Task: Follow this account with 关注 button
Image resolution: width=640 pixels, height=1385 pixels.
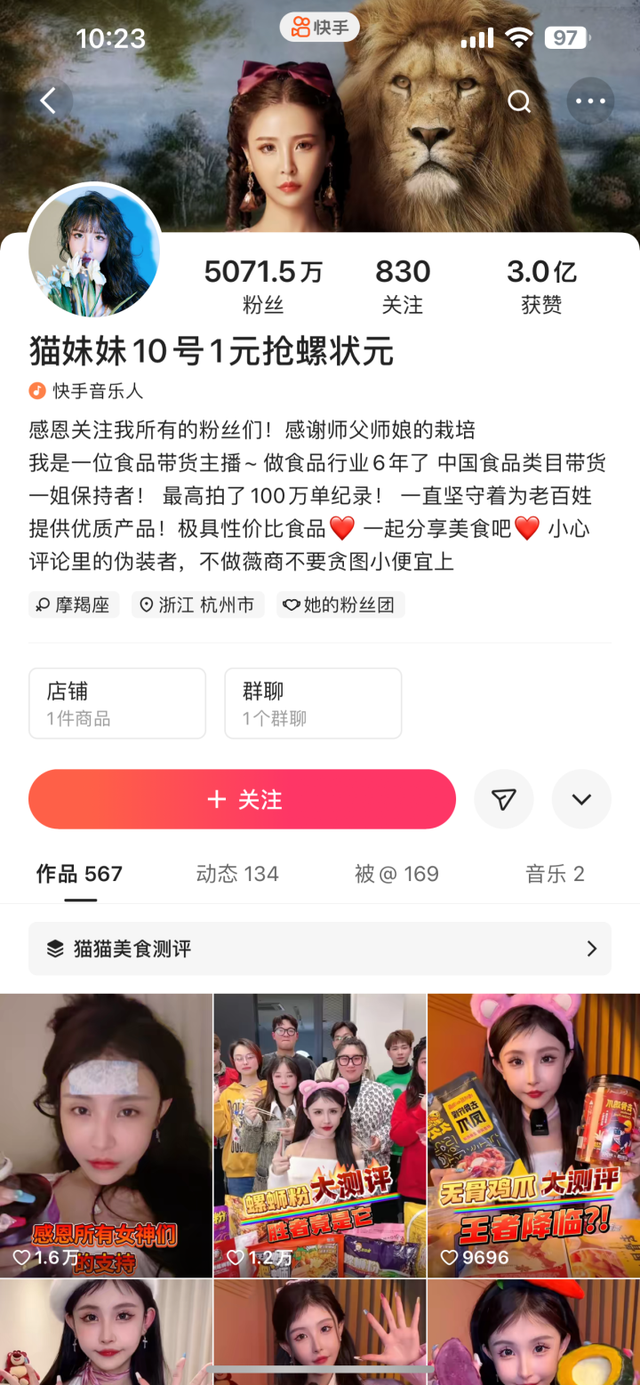Action: (242, 799)
